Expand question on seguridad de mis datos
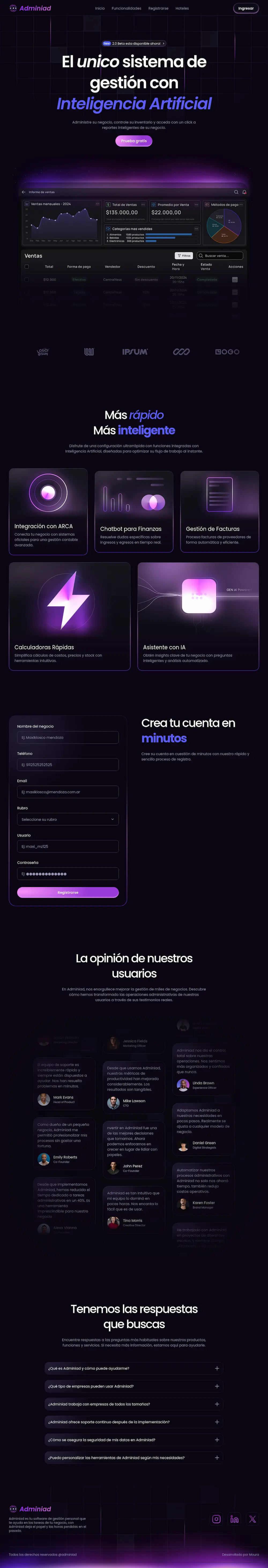The height and width of the screenshot is (1568, 268). coord(133,1440)
